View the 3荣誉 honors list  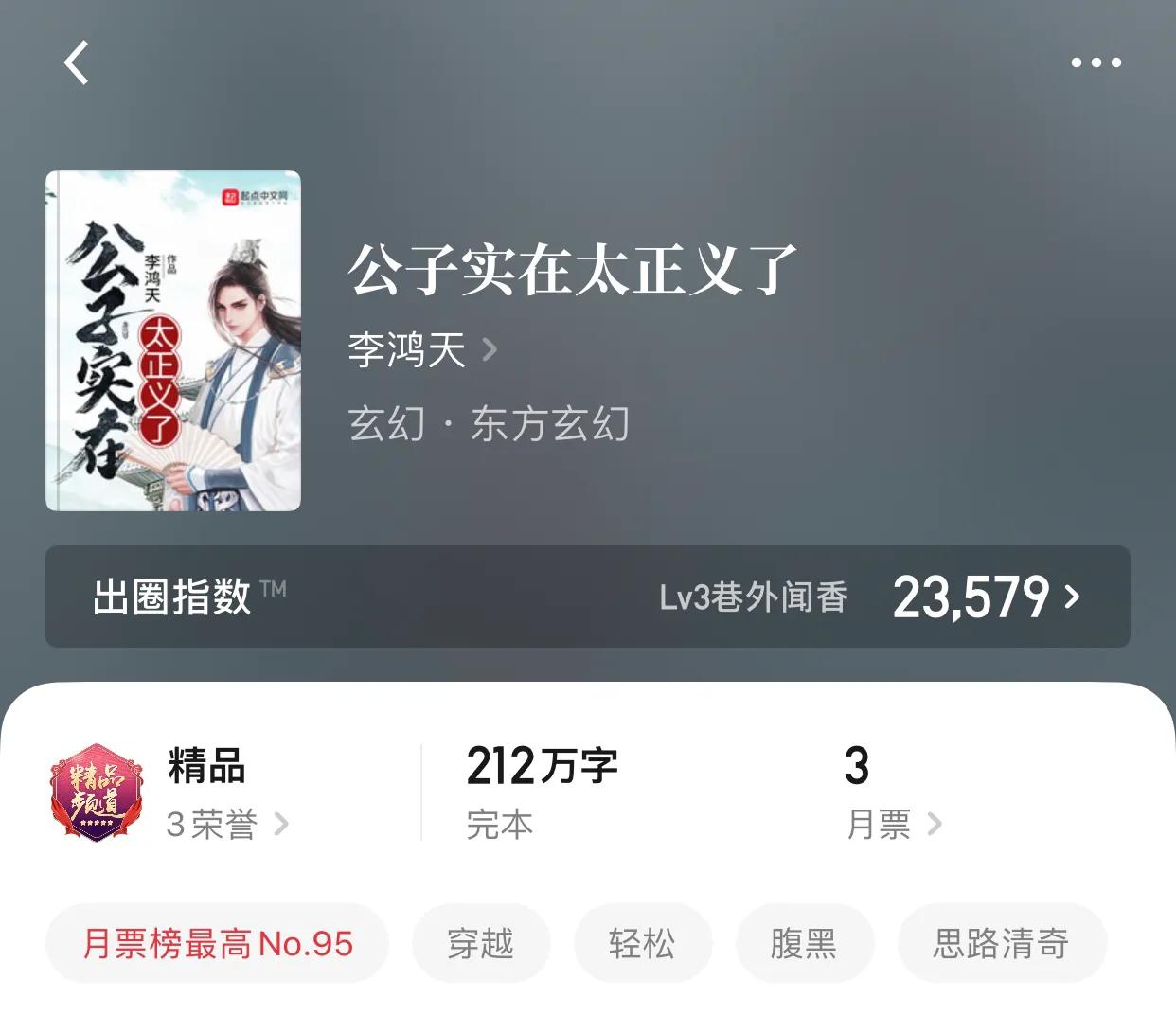[x=227, y=824]
